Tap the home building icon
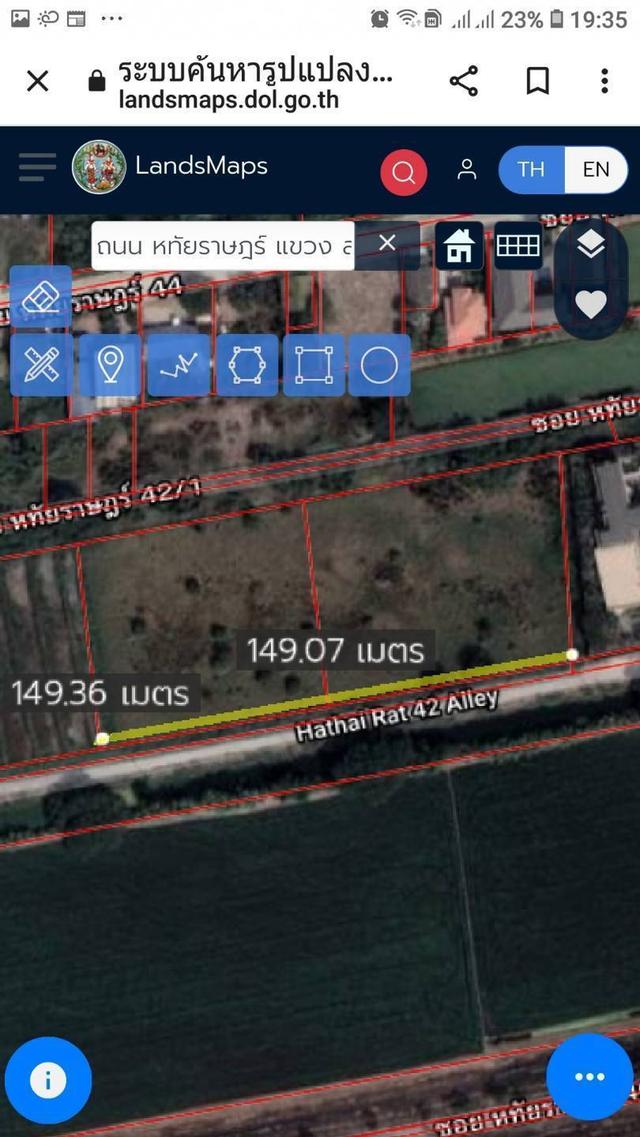 click(x=460, y=246)
